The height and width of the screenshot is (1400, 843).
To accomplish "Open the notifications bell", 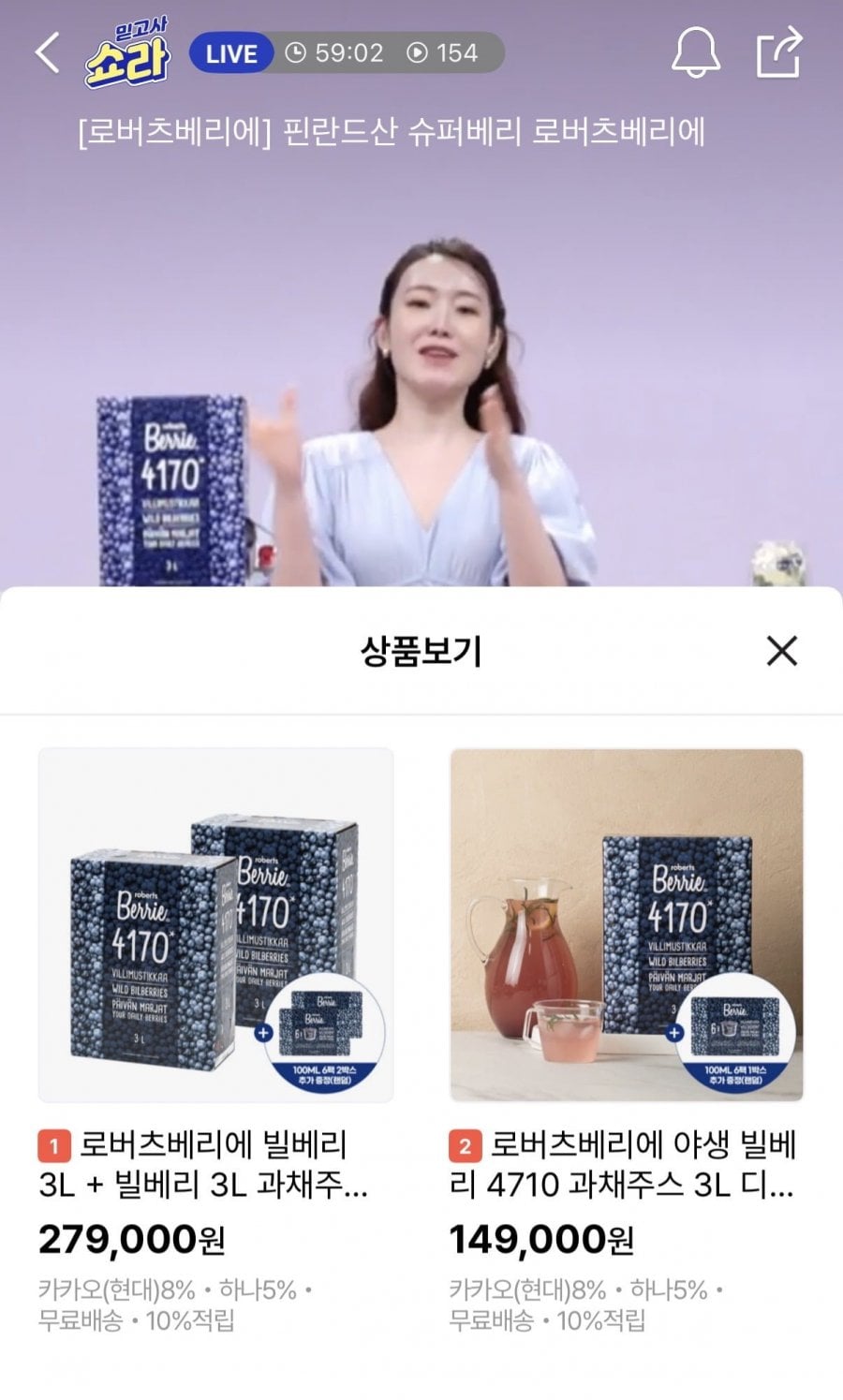I will click(x=696, y=52).
